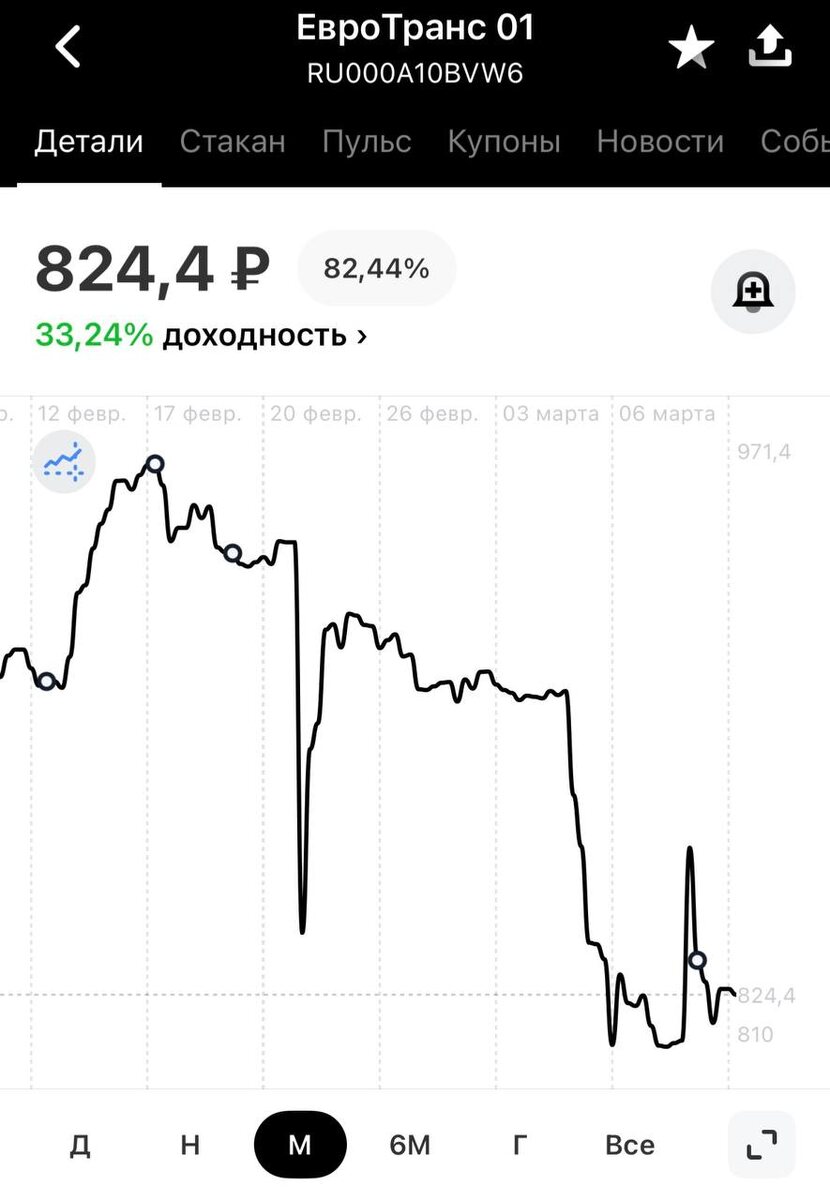This screenshot has height=1200, width=830.
Task: Go back using the arrow icon
Action: coord(68,47)
